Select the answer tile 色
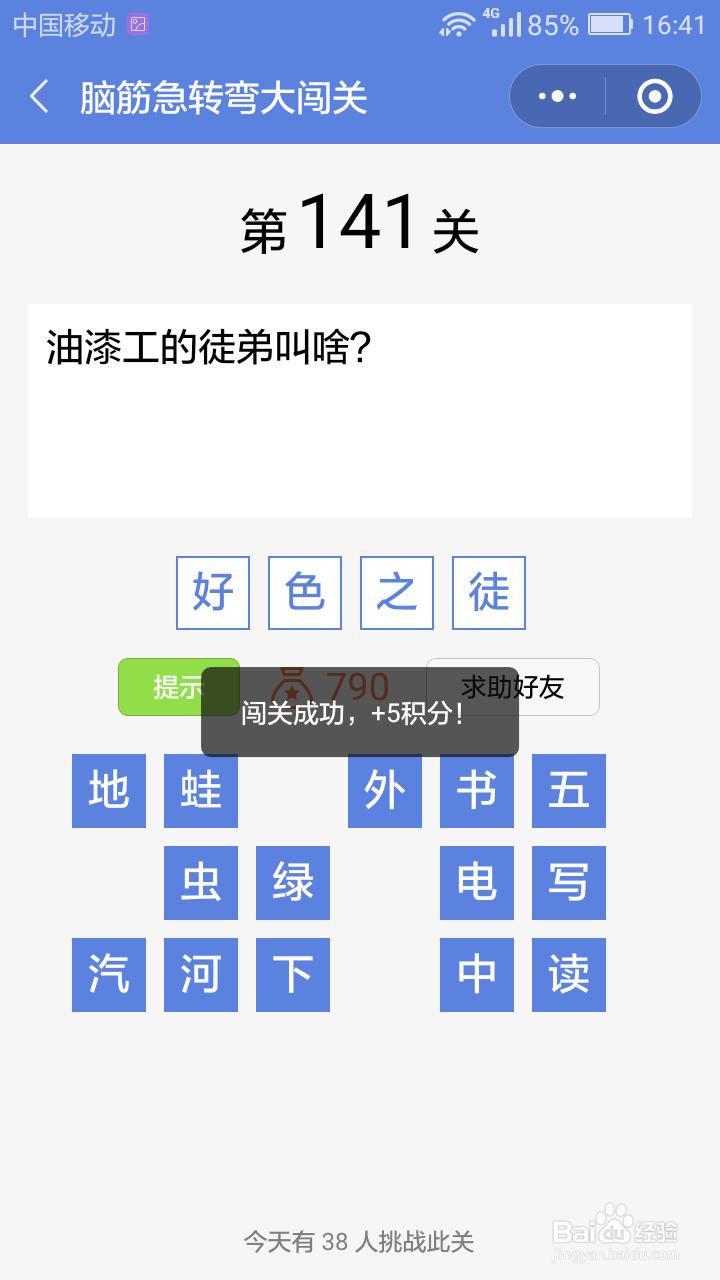This screenshot has width=720, height=1280. pyautogui.click(x=304, y=592)
